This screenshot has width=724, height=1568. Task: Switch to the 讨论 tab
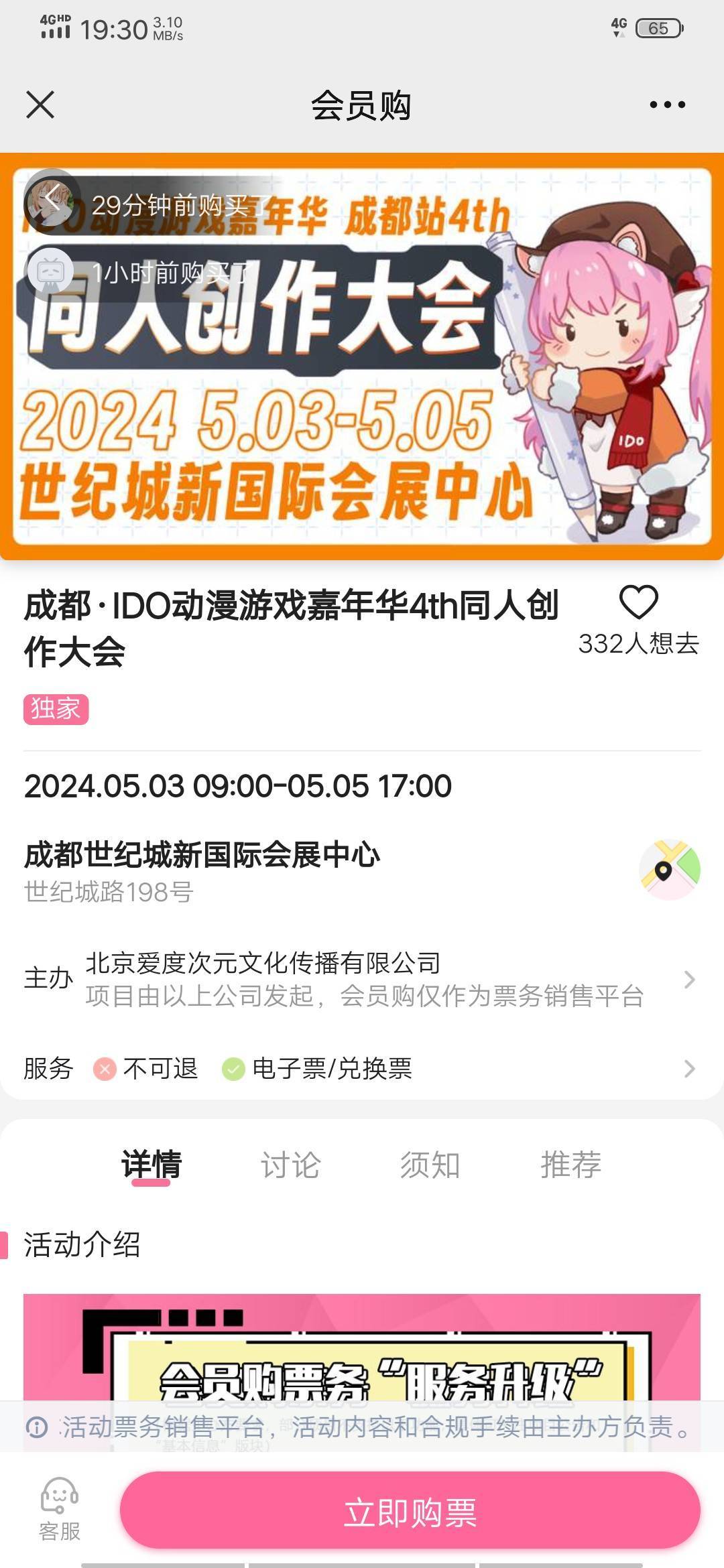click(290, 1165)
